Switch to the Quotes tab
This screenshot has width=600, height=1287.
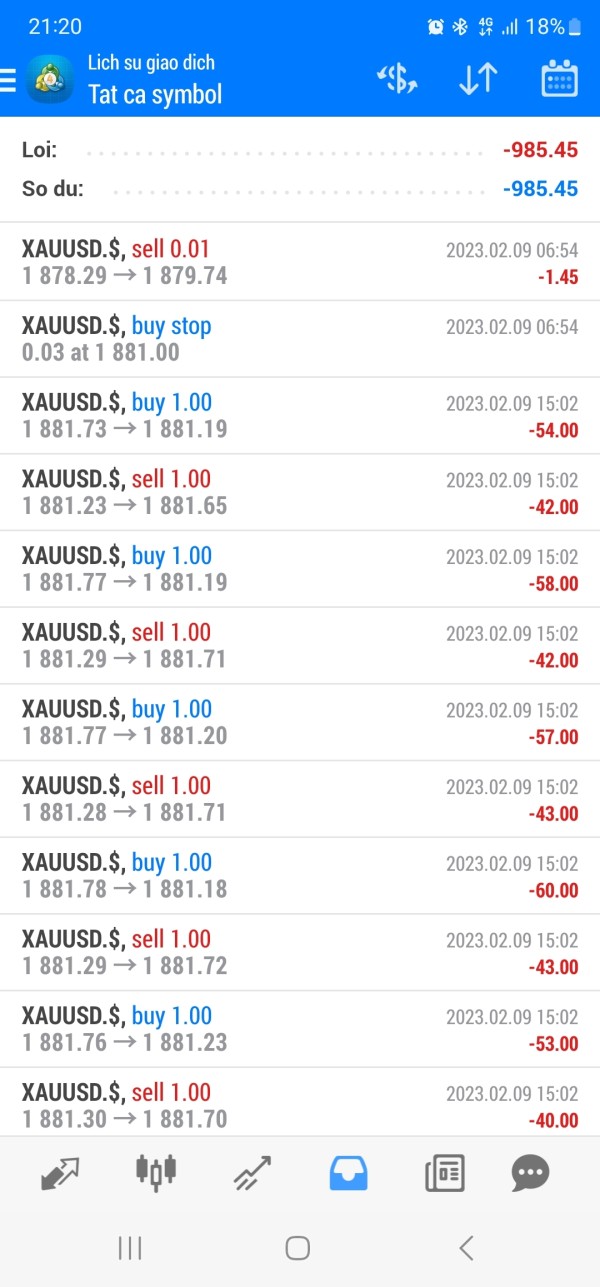pos(60,1172)
